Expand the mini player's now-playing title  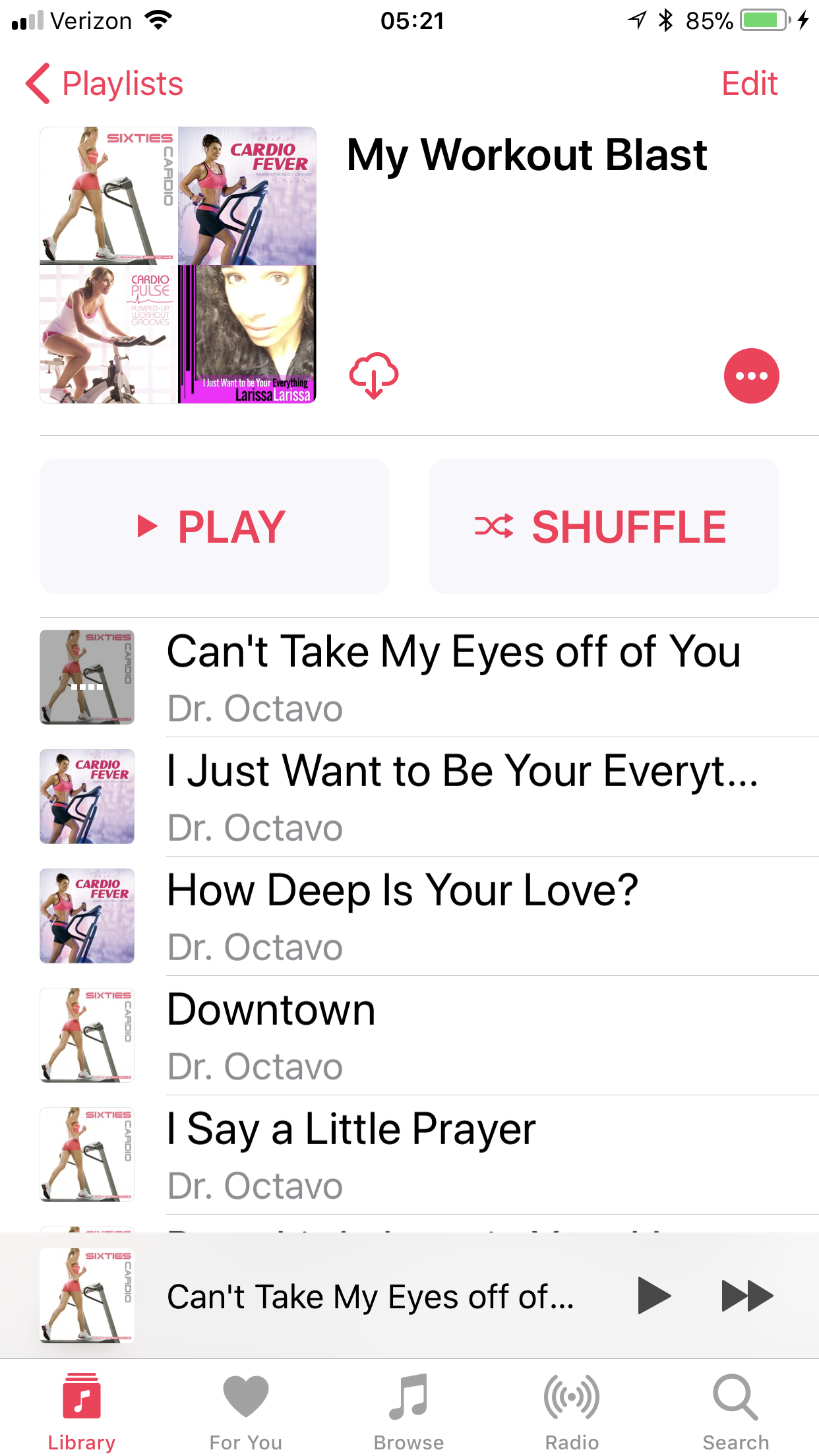coord(369,1296)
